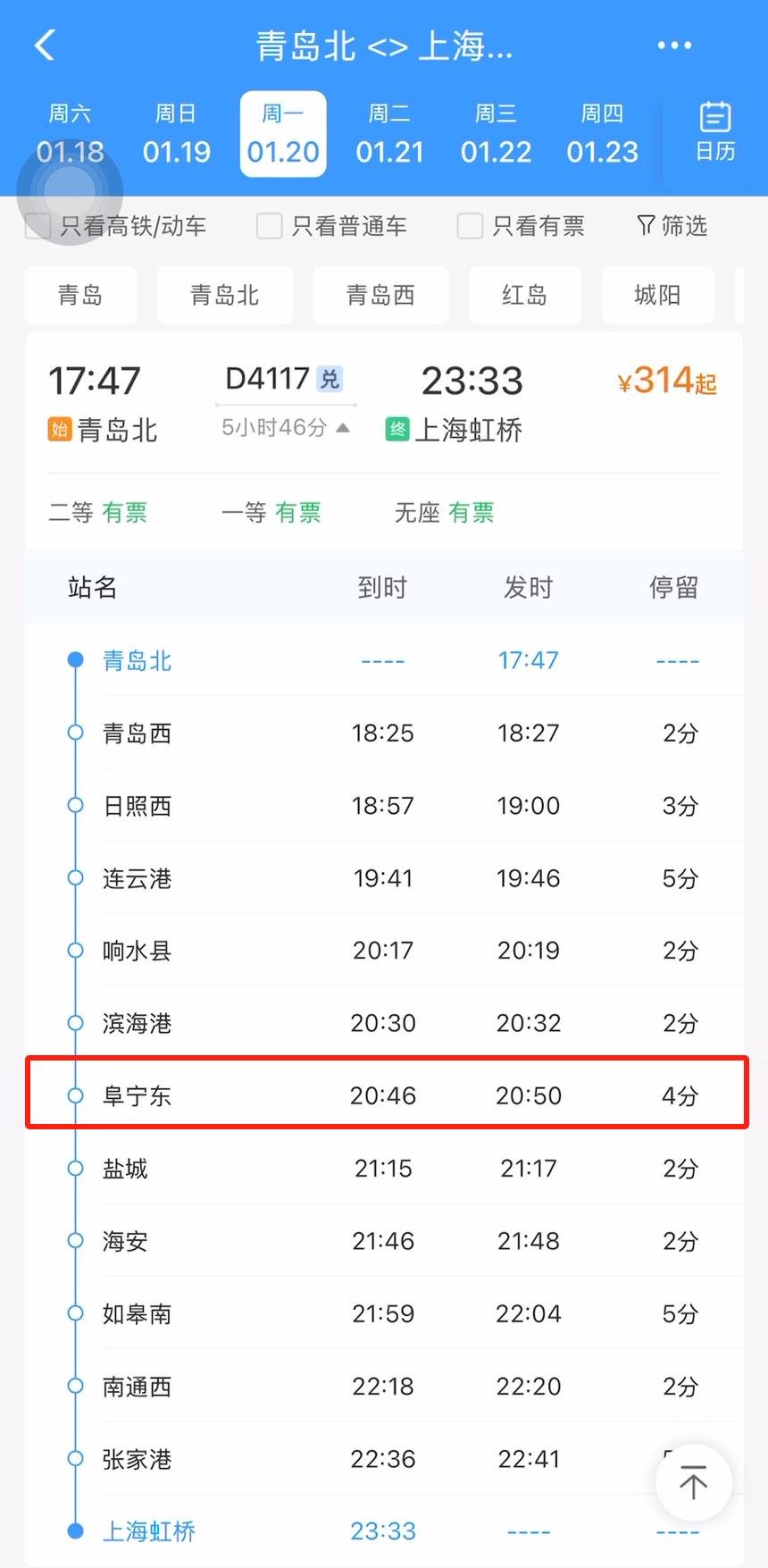Tick the 只看有票 checkbox
Image resolution: width=768 pixels, height=1568 pixels.
pos(470,226)
